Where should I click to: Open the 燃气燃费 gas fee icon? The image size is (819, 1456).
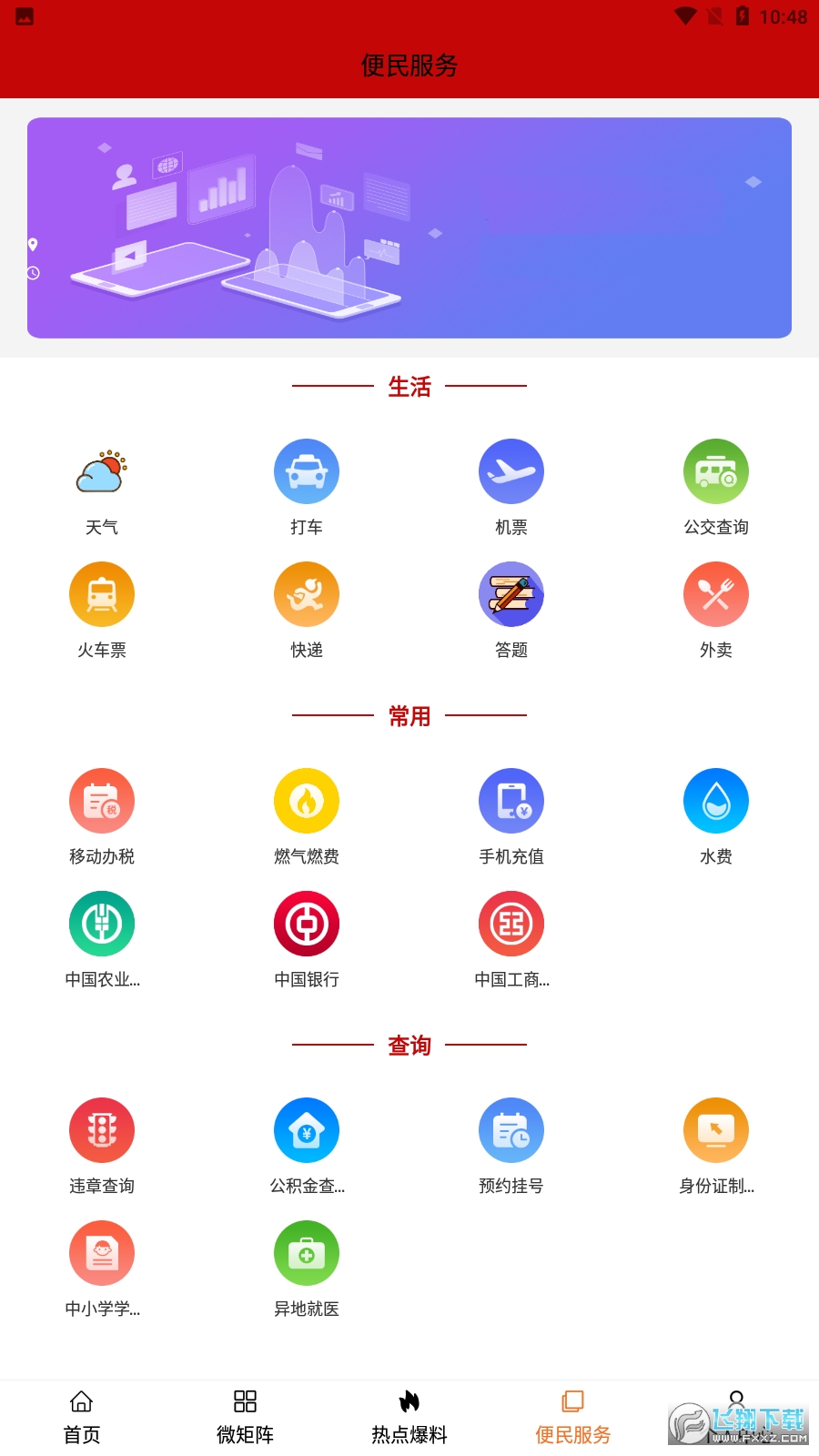click(x=307, y=800)
